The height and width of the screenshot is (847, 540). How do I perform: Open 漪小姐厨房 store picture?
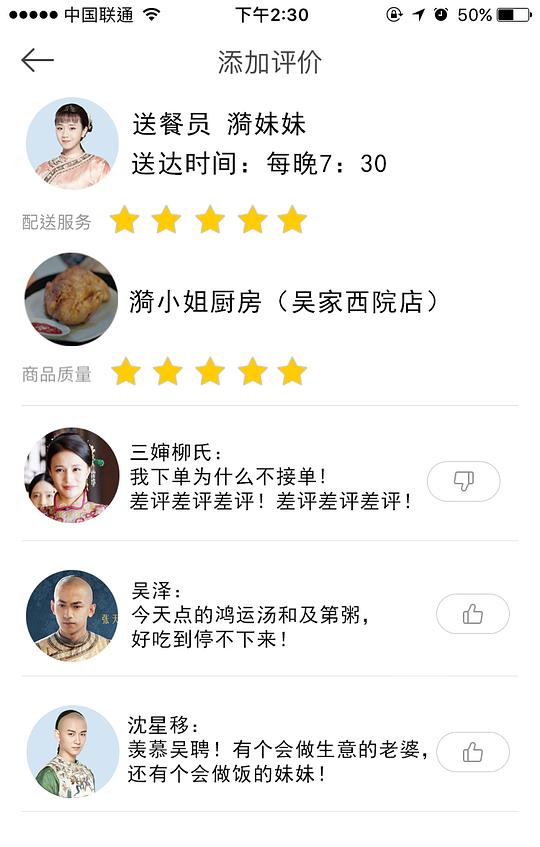(x=71, y=299)
